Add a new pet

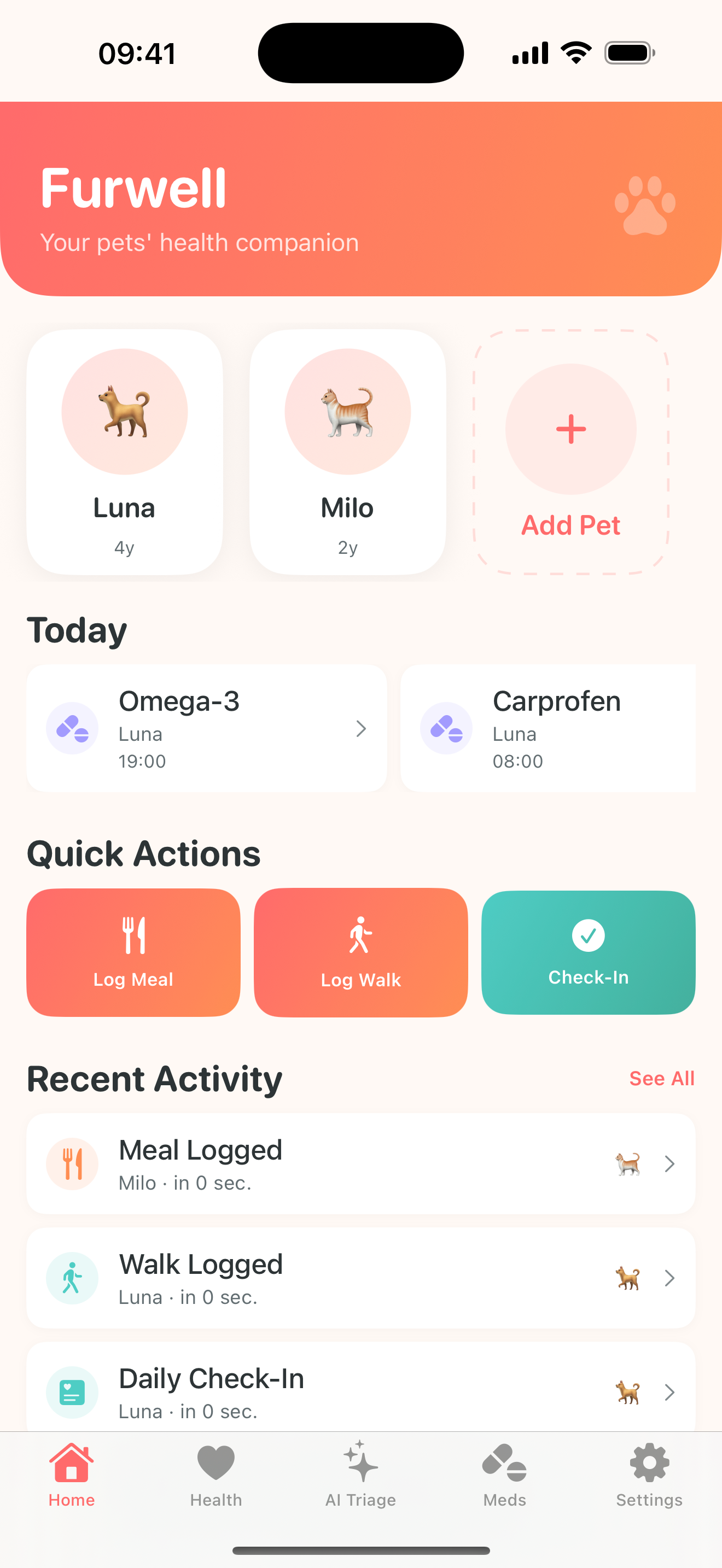[570, 452]
